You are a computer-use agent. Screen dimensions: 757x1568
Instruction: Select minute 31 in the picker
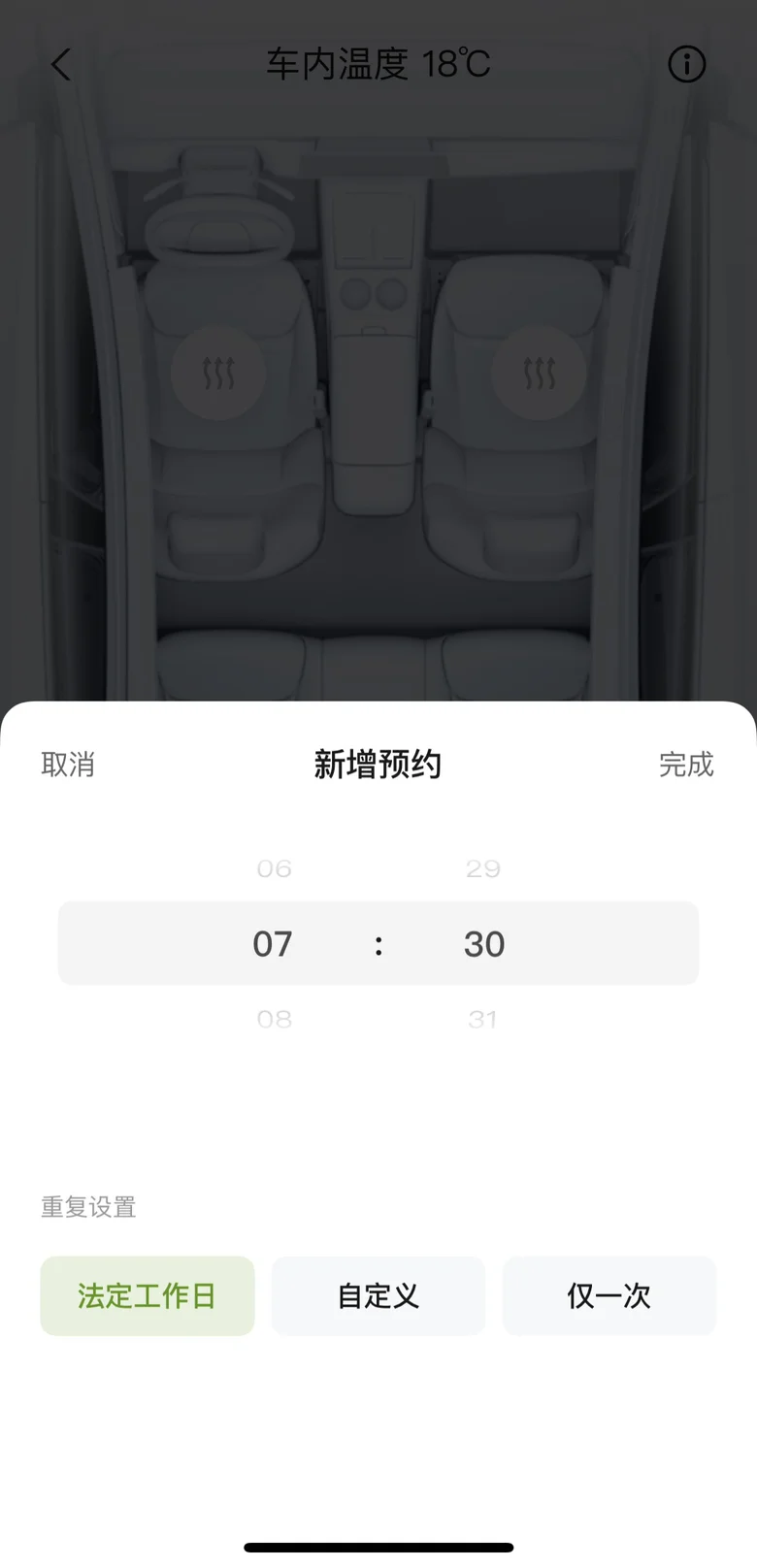coord(483,1019)
